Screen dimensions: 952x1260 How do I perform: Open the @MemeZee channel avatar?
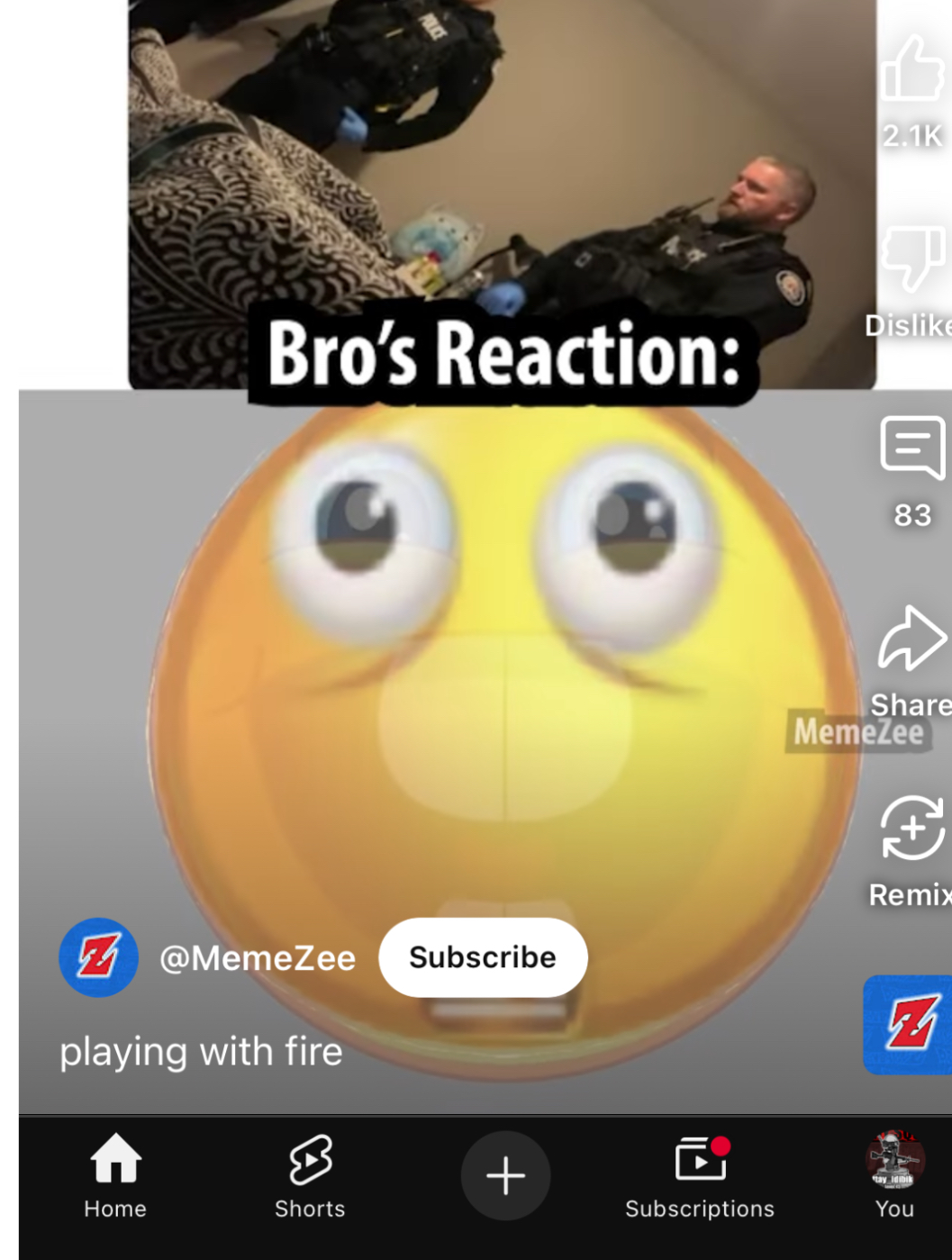tap(98, 957)
